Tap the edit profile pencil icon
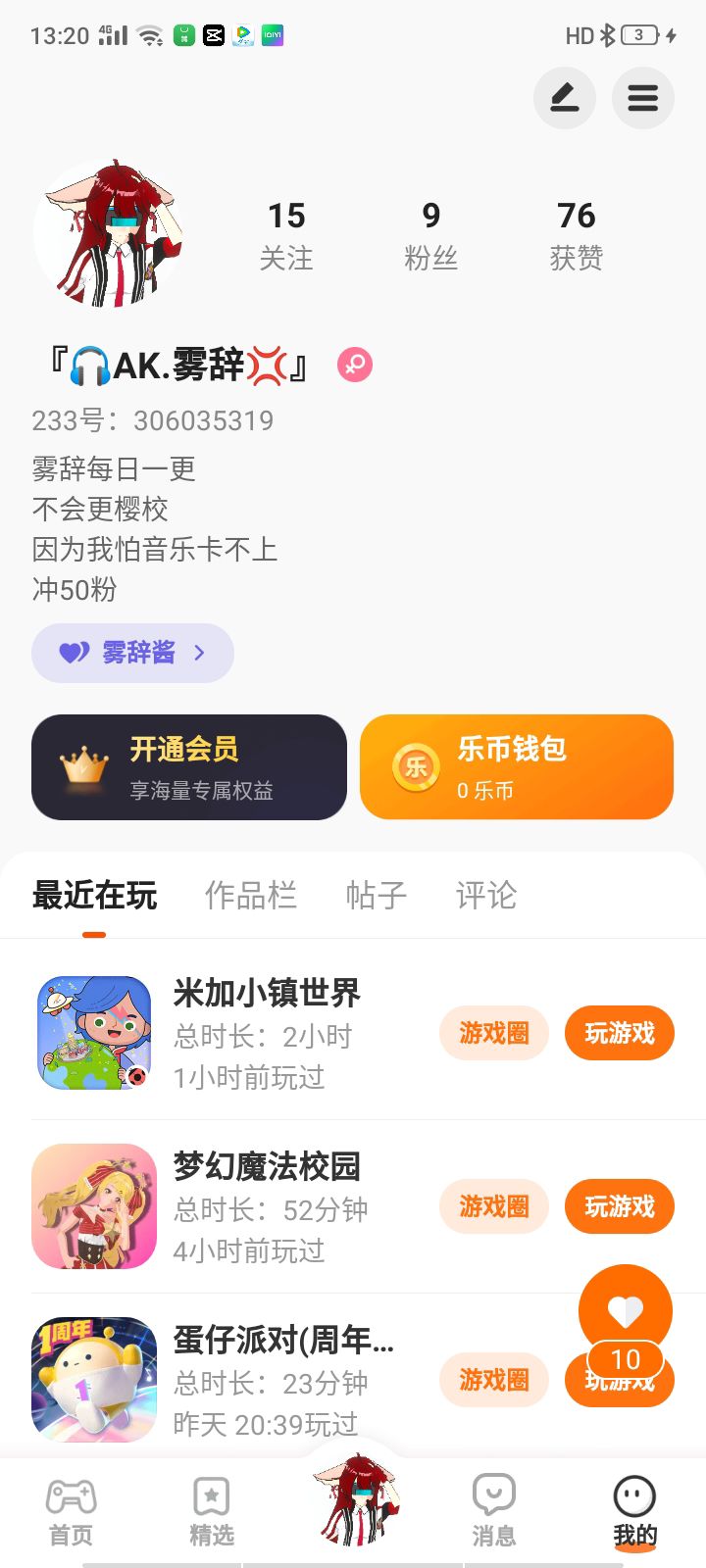706x1568 pixels. (564, 98)
